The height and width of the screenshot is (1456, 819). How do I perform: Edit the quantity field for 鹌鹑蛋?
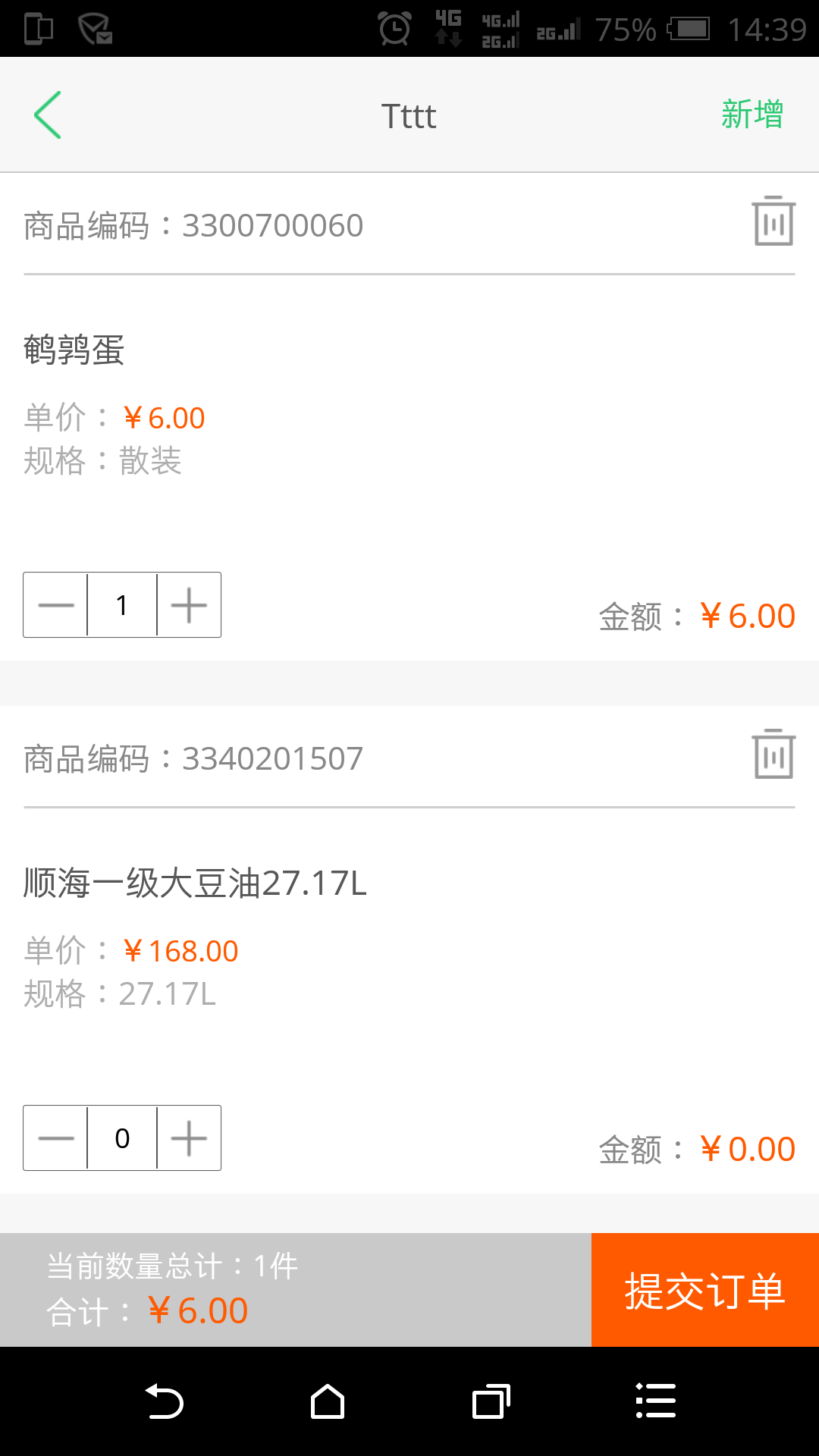122,605
